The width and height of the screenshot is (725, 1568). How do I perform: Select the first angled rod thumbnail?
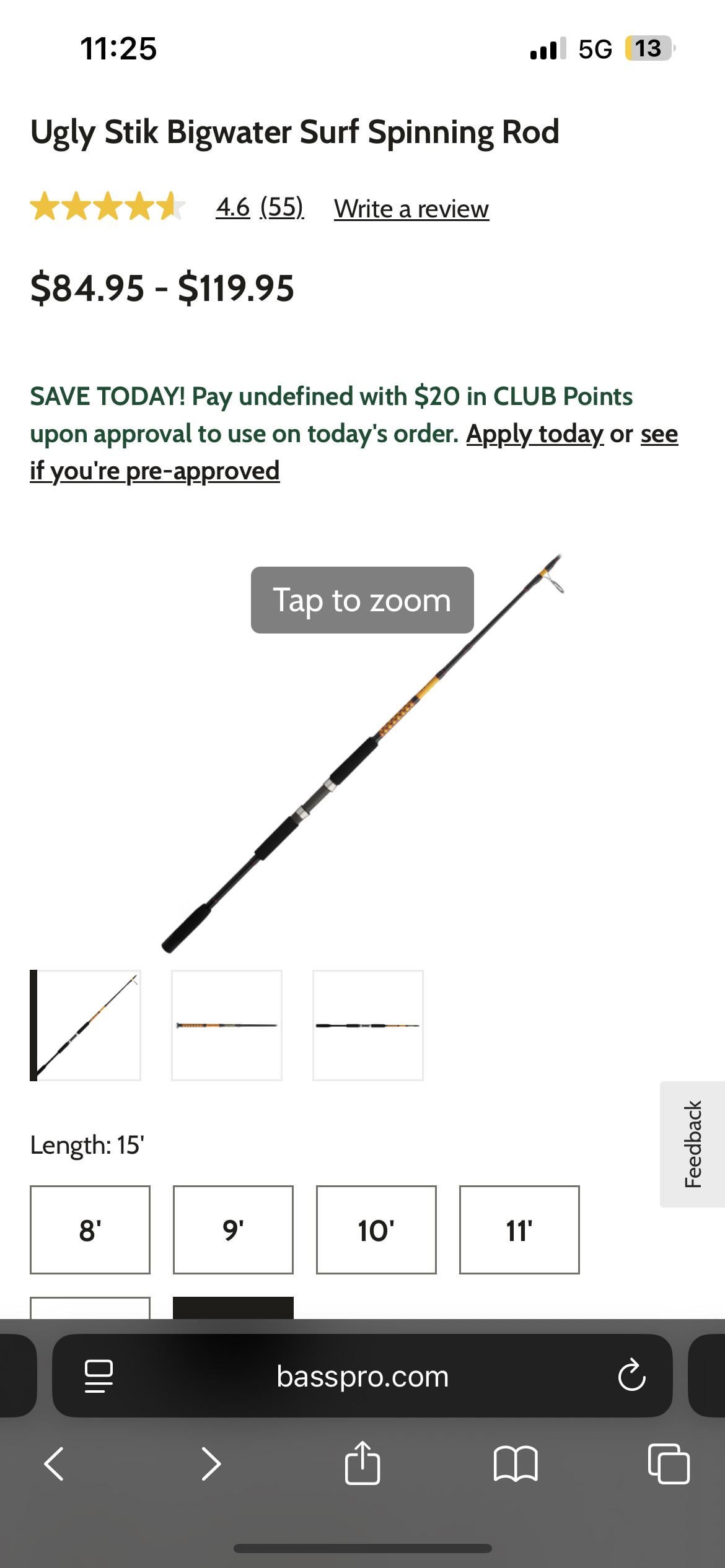[86, 1026]
